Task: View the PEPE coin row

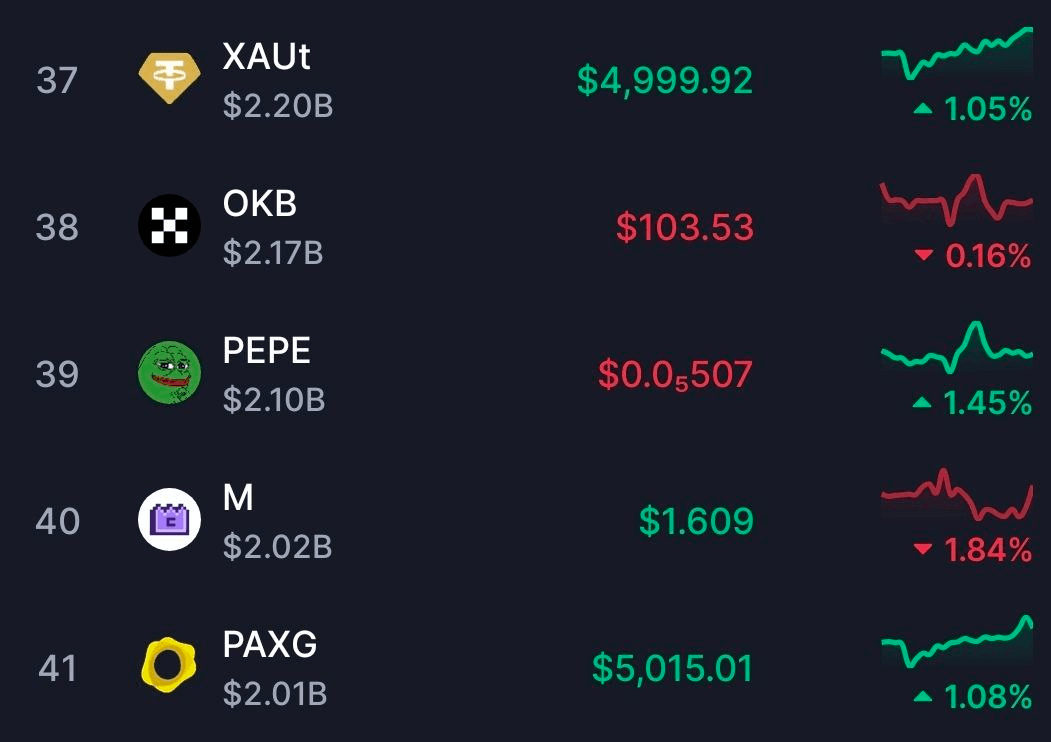Action: coord(266,352)
